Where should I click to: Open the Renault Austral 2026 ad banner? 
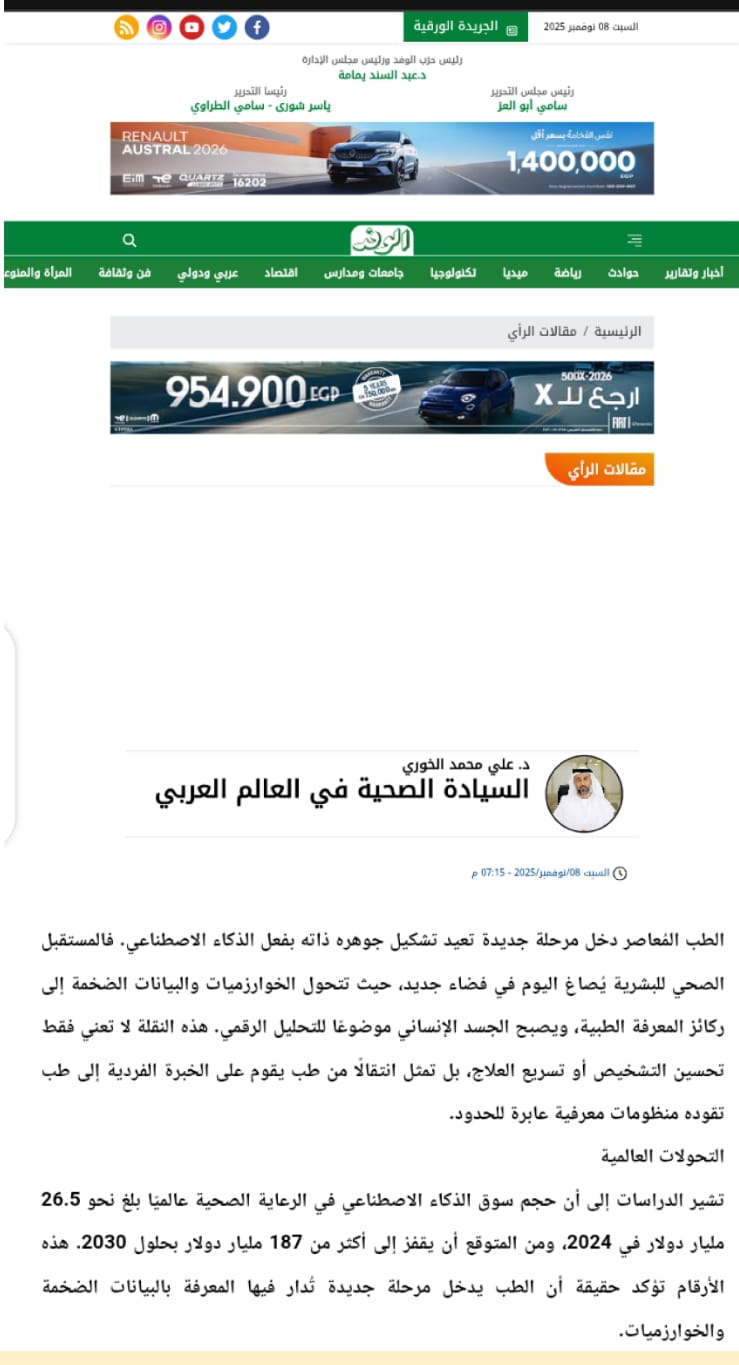(382, 158)
